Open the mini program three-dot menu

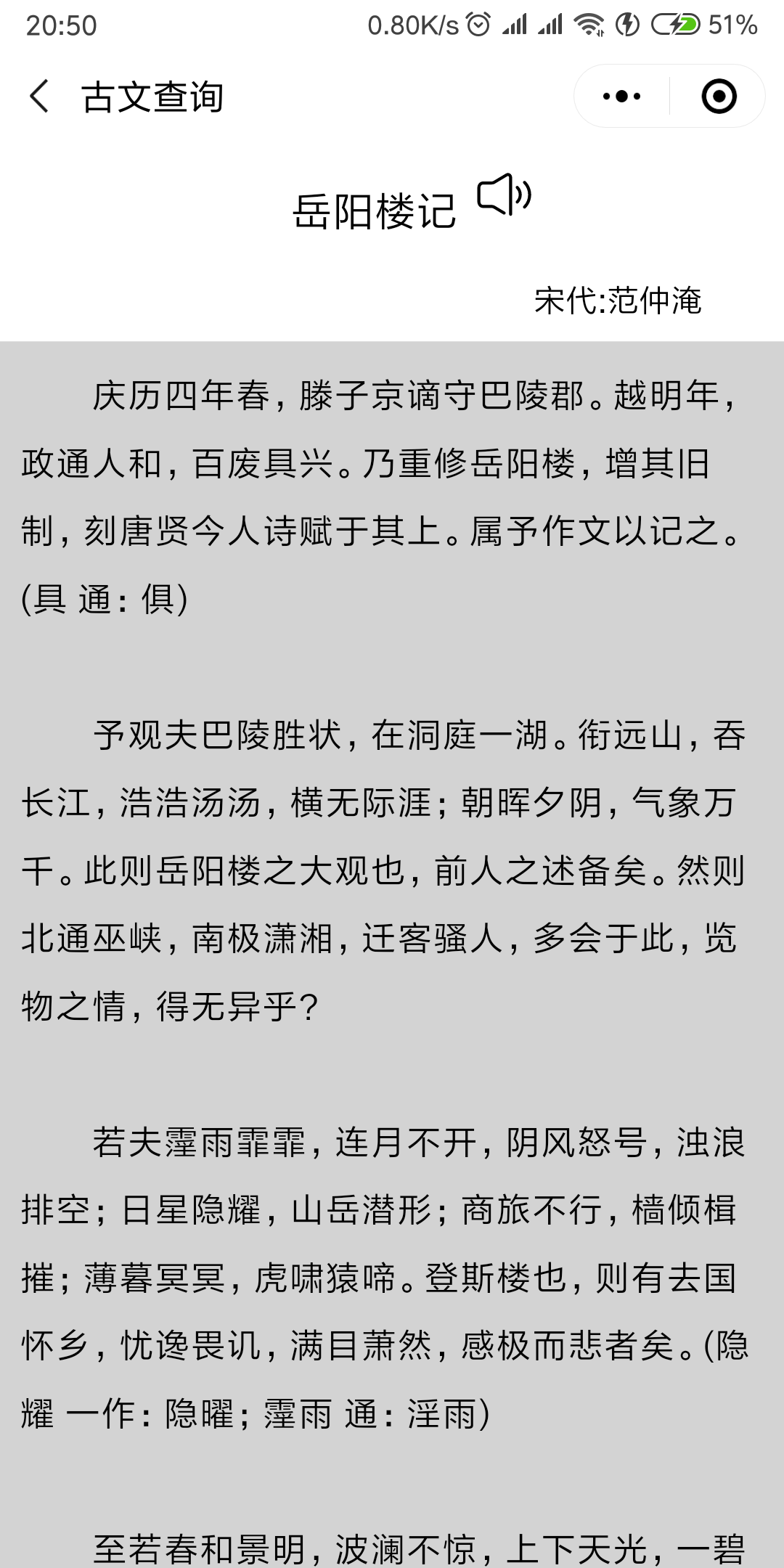point(622,97)
